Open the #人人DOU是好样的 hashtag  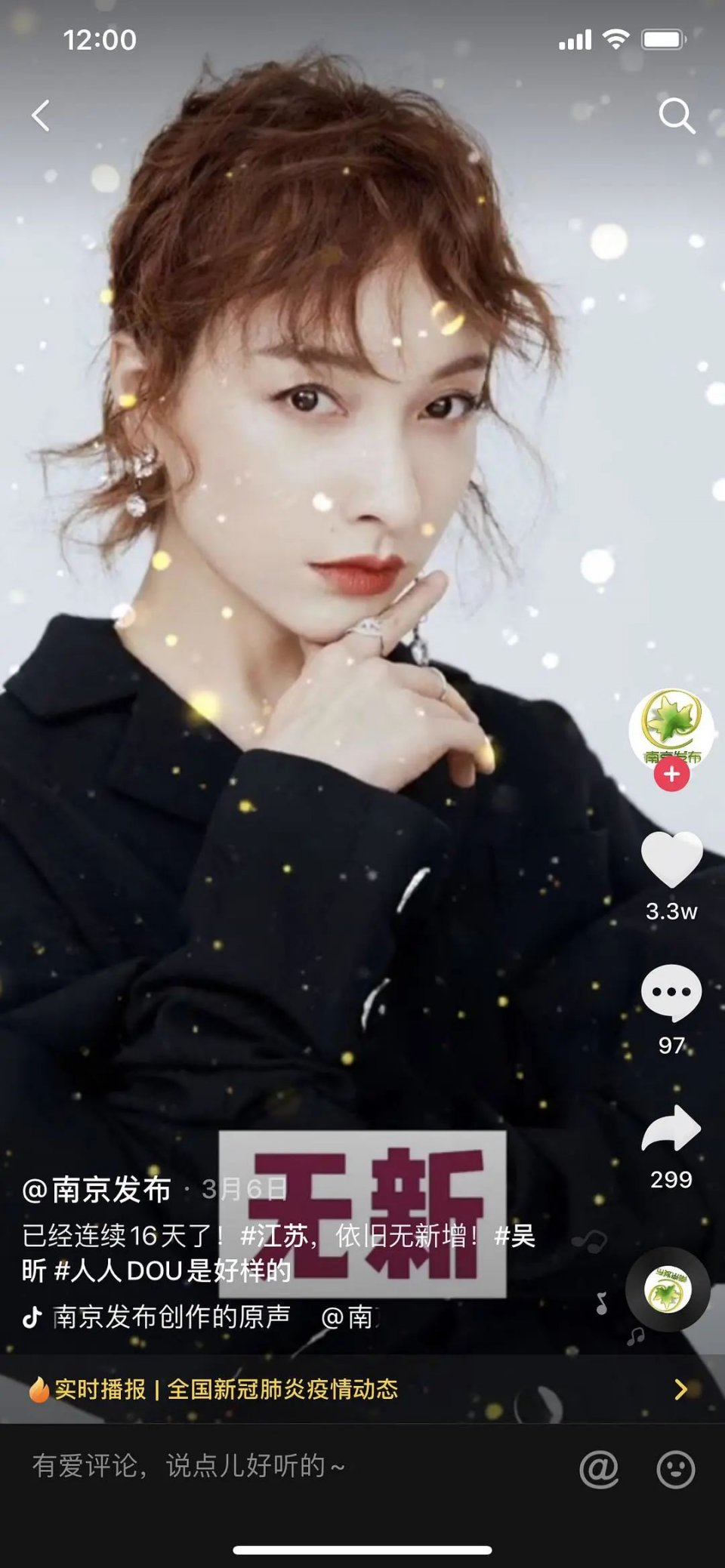172,1271
